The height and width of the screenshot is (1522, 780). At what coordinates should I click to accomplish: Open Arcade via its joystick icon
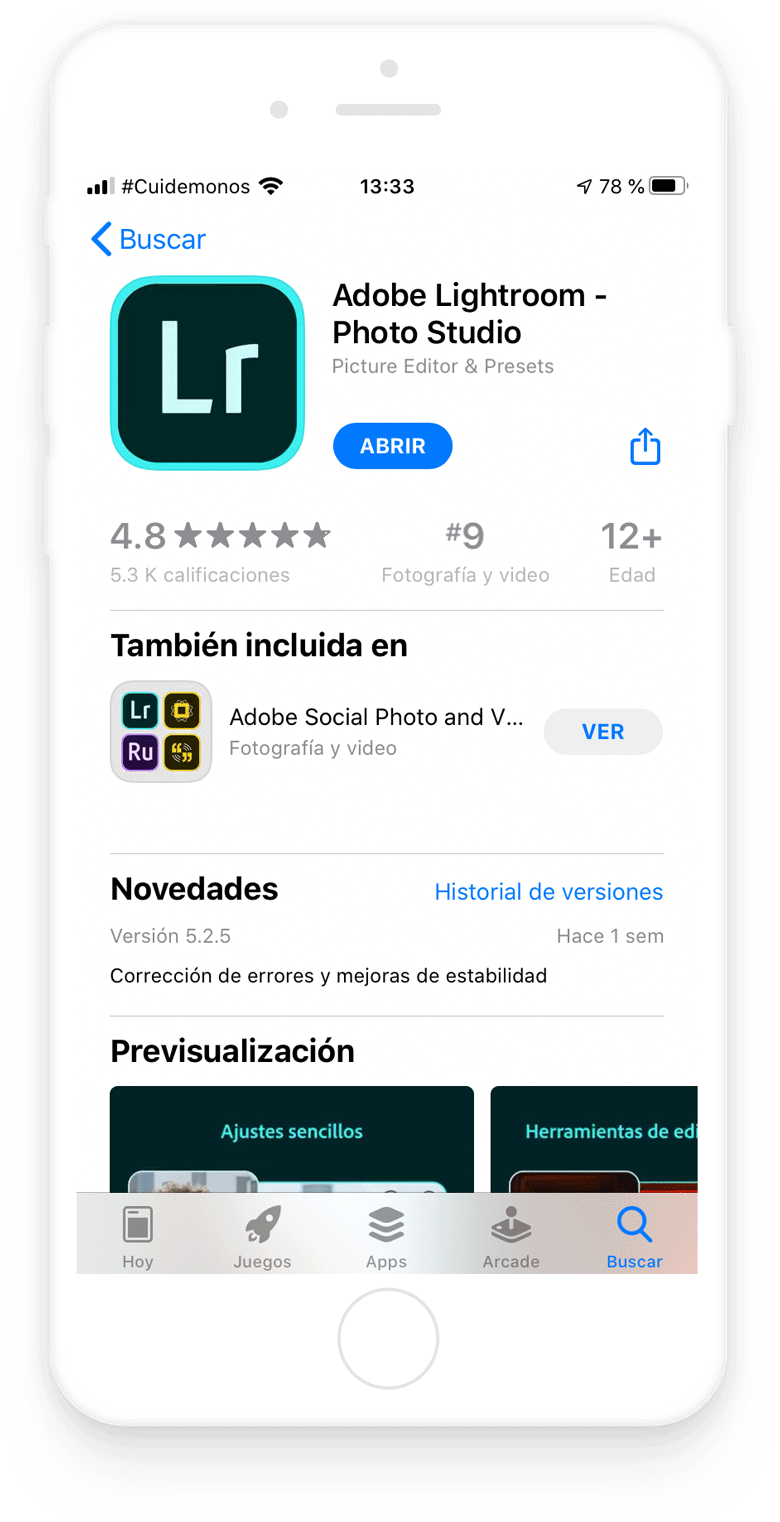(x=511, y=1225)
